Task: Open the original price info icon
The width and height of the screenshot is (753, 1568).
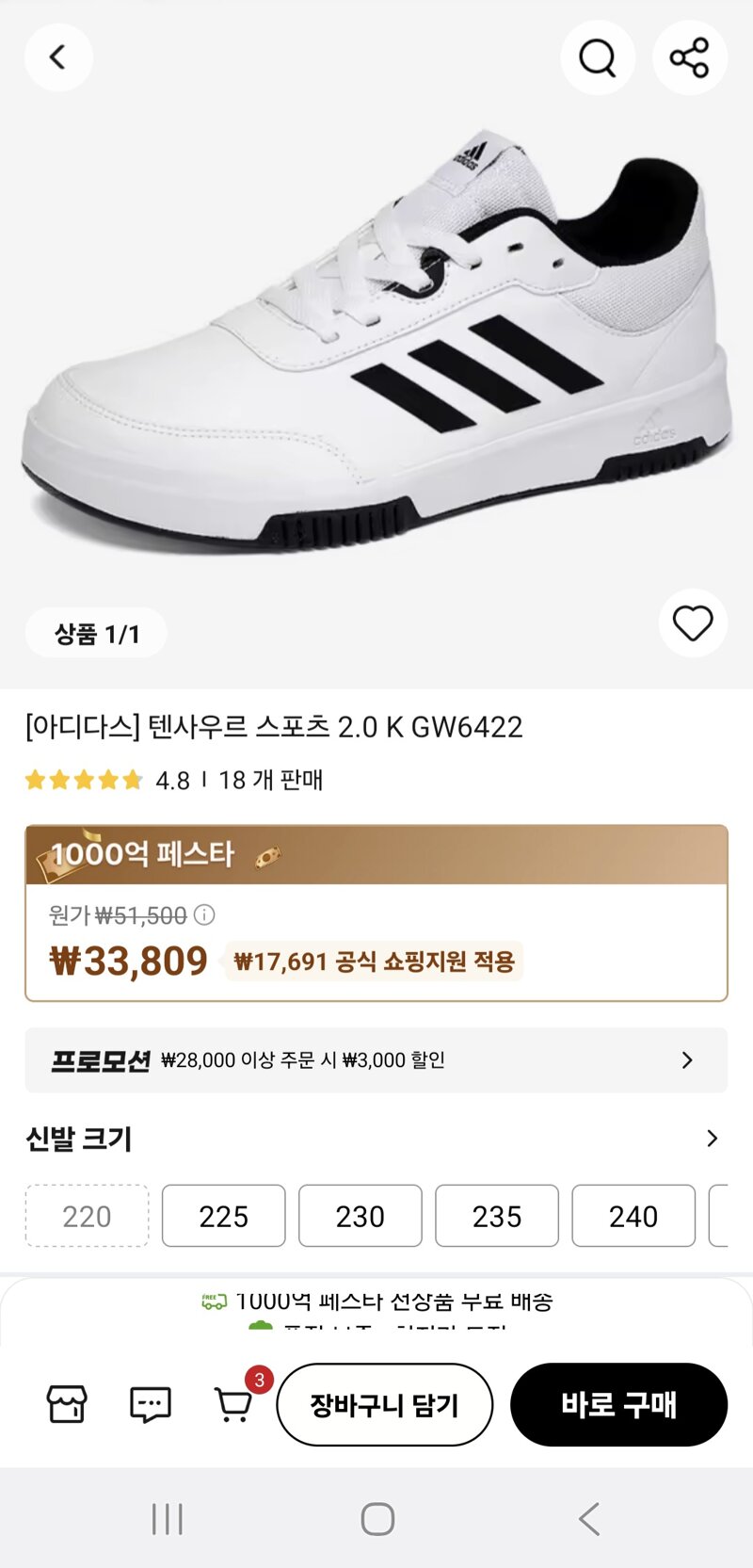Action: point(204,914)
